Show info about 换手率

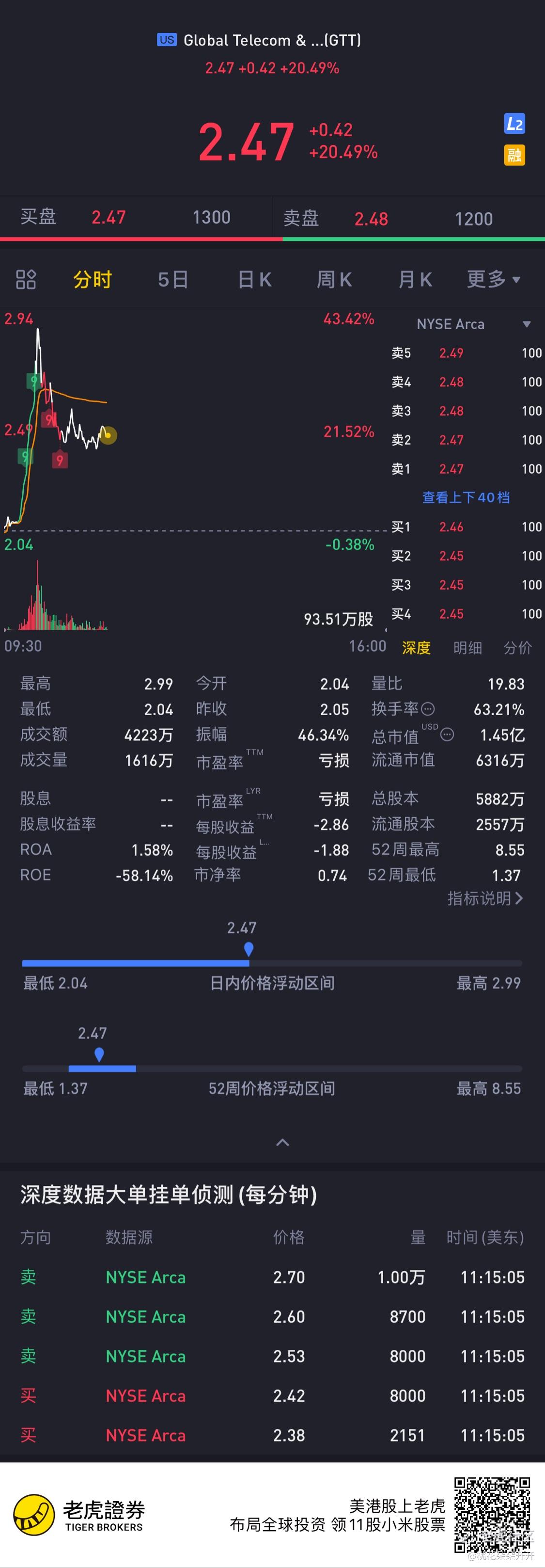pyautogui.click(x=428, y=708)
